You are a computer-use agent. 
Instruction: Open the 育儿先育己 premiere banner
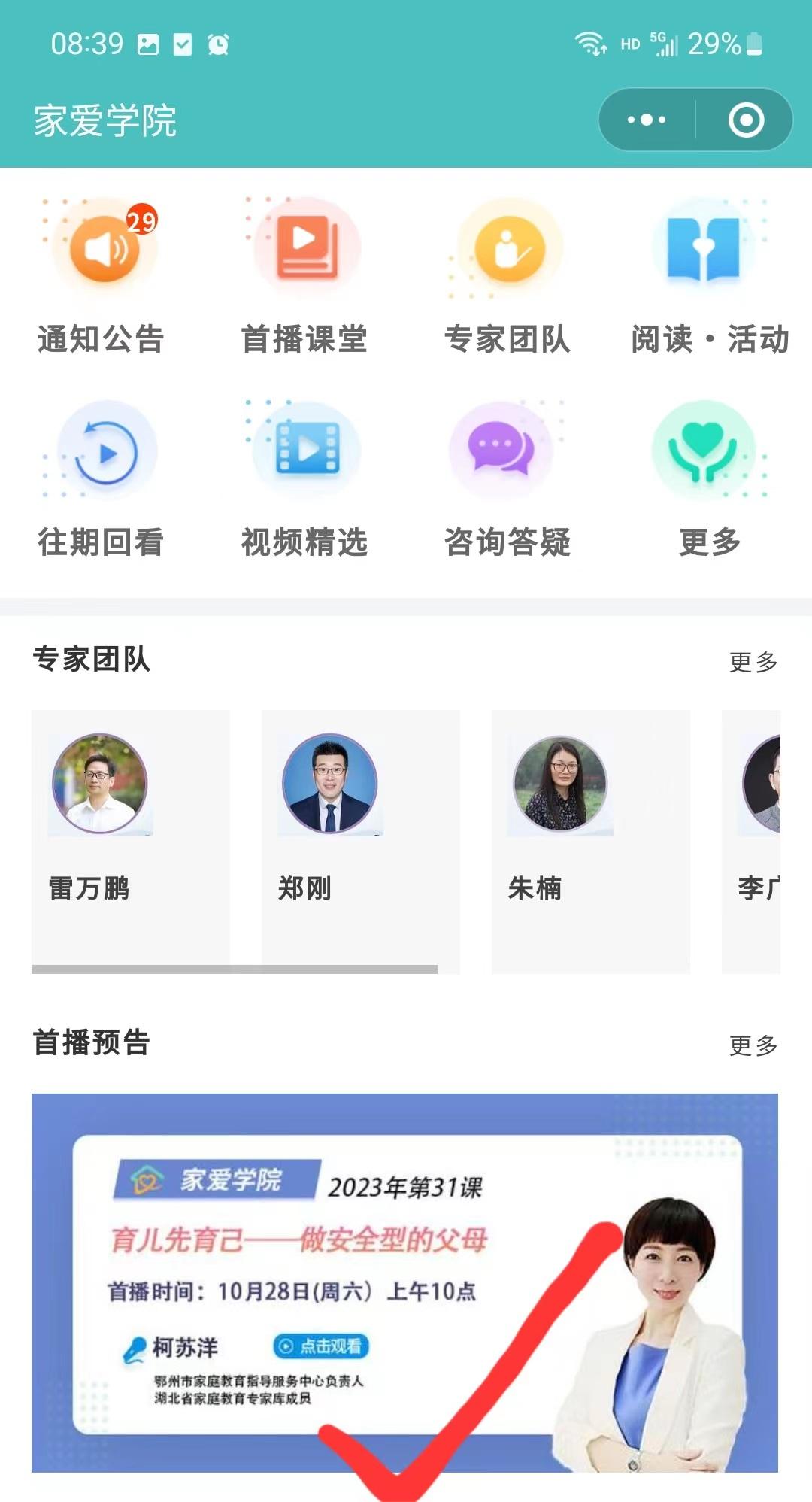click(x=404, y=1282)
